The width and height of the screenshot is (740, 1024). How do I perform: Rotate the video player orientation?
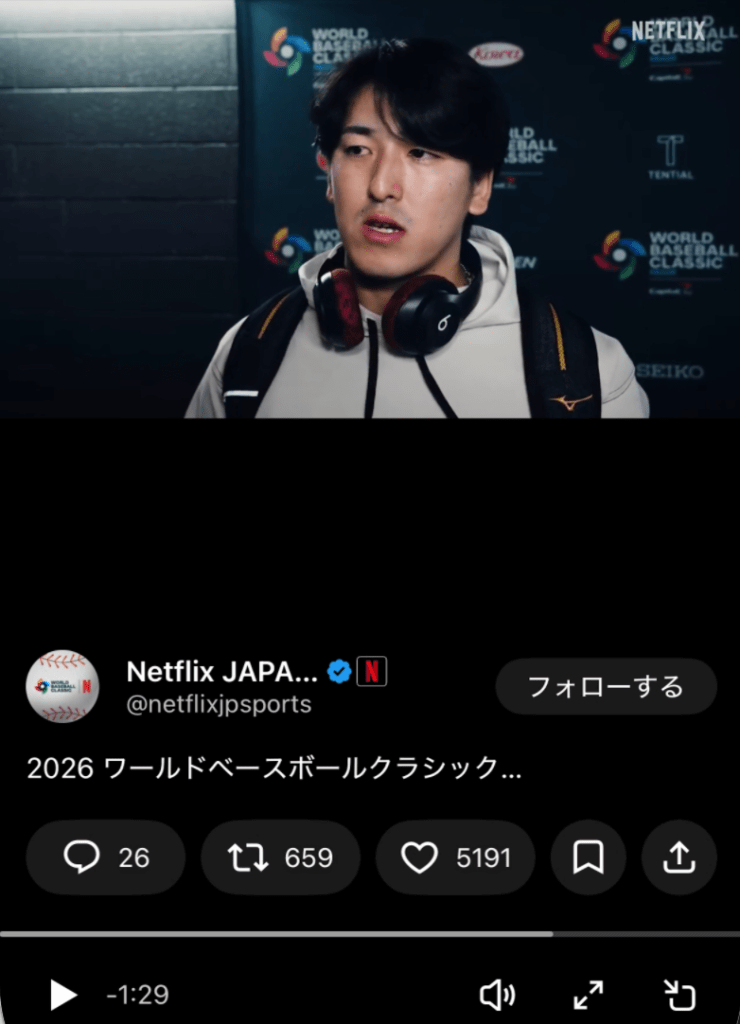click(680, 994)
